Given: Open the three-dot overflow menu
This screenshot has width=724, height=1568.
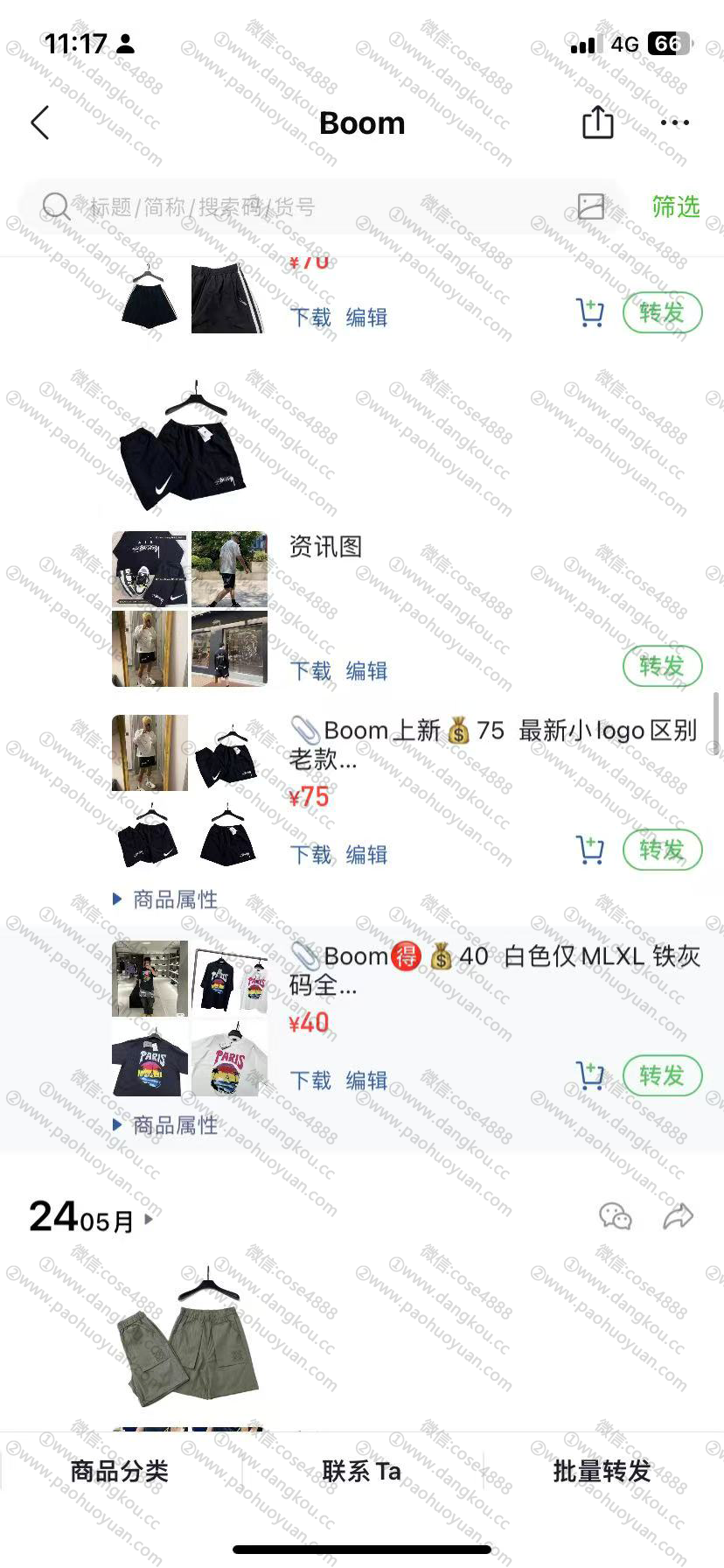Looking at the screenshot, I should tap(674, 122).
